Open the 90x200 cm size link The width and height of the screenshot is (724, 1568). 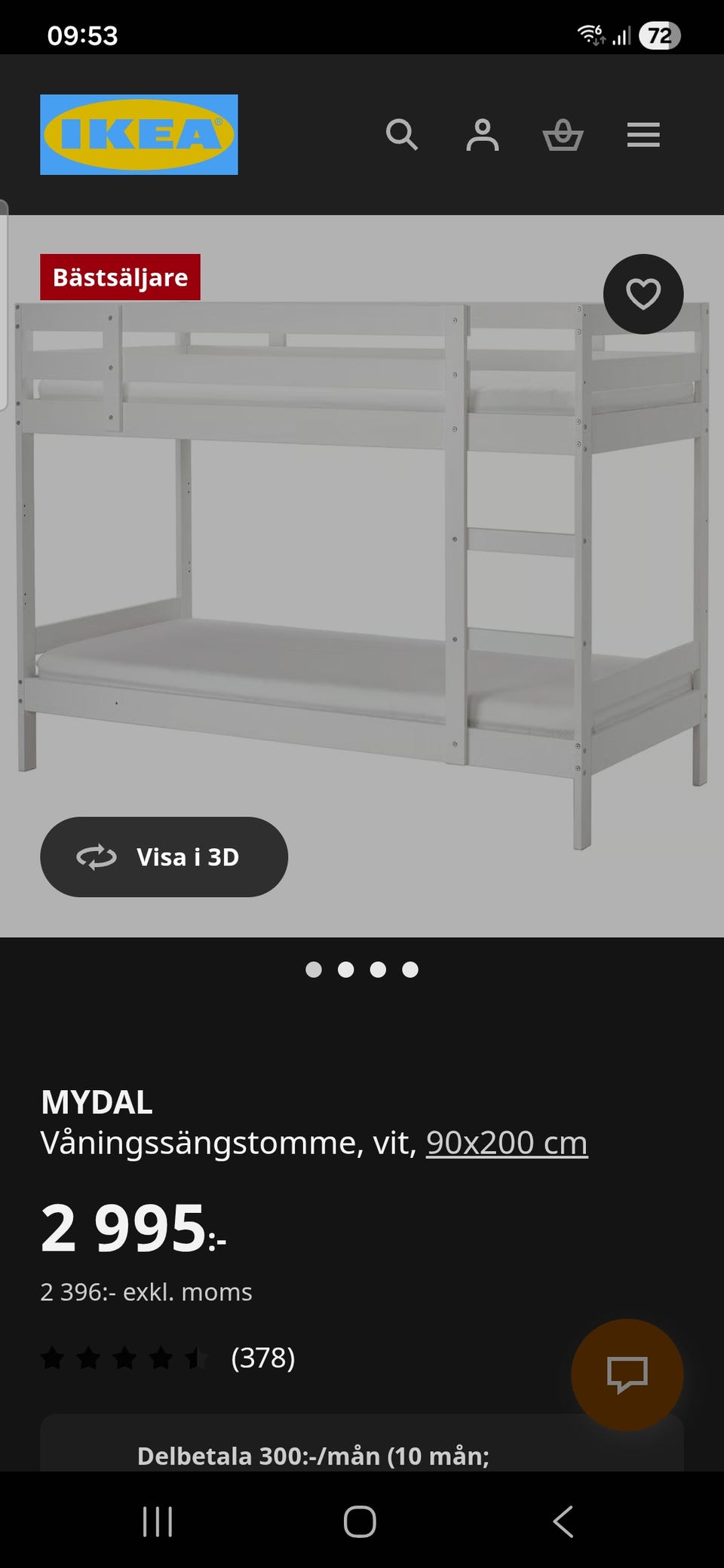tap(506, 1143)
